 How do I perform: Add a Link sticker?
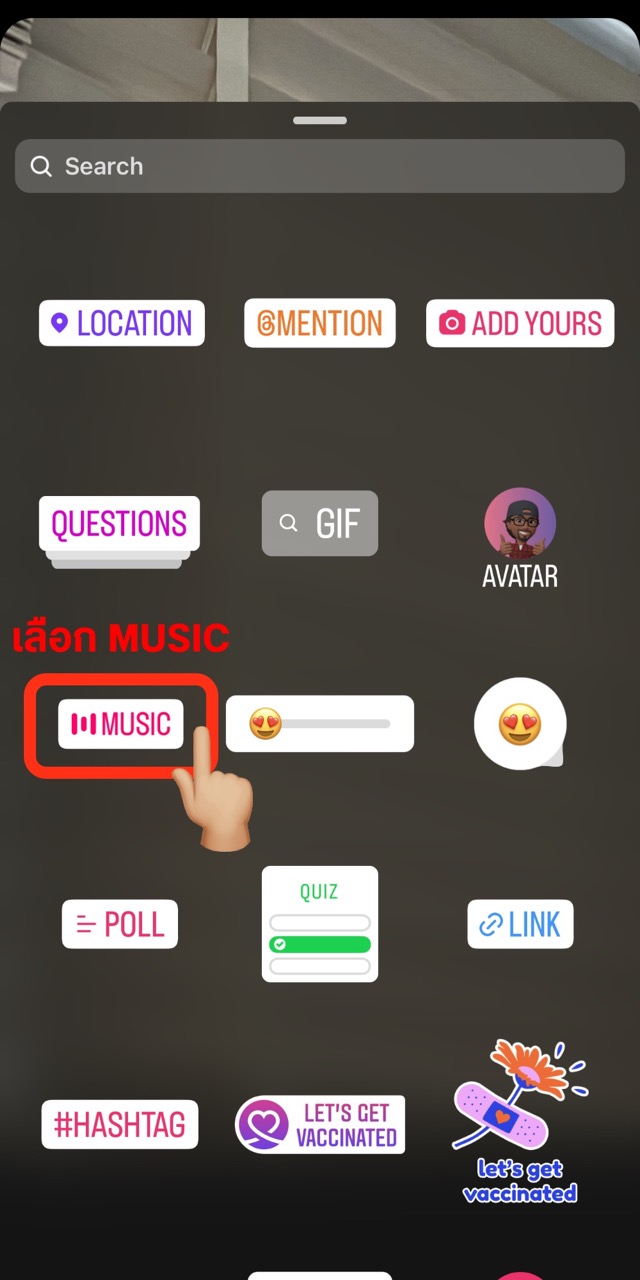[520, 924]
